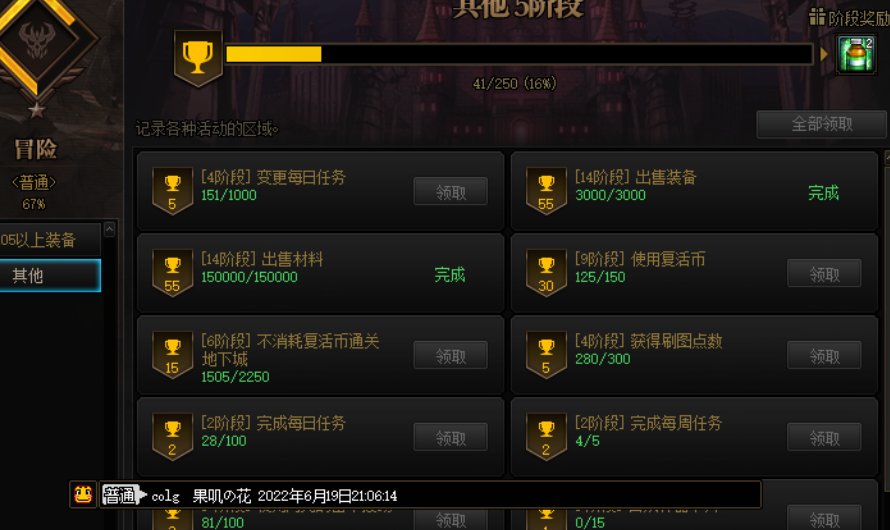The image size is (890, 530).
Task: Claim reward for 完成每周任务
Action: (x=823, y=437)
